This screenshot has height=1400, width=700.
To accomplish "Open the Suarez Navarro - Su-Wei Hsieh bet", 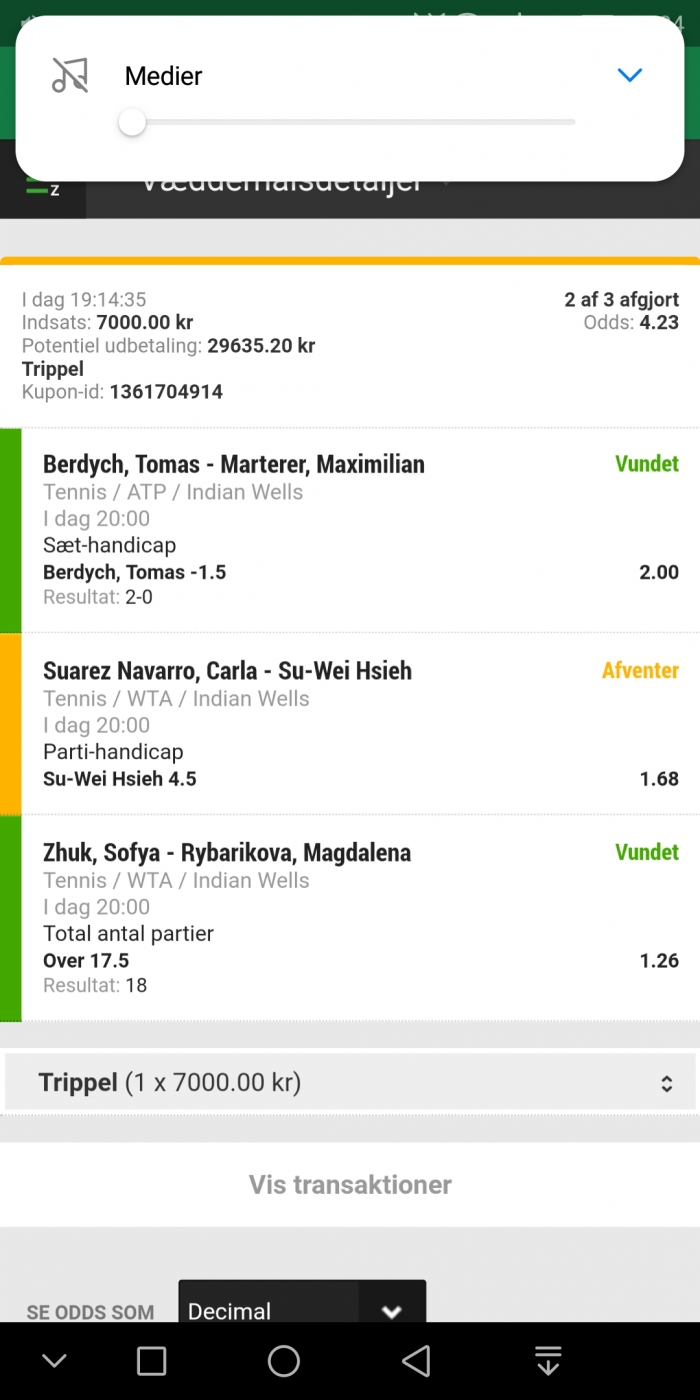I will point(350,724).
